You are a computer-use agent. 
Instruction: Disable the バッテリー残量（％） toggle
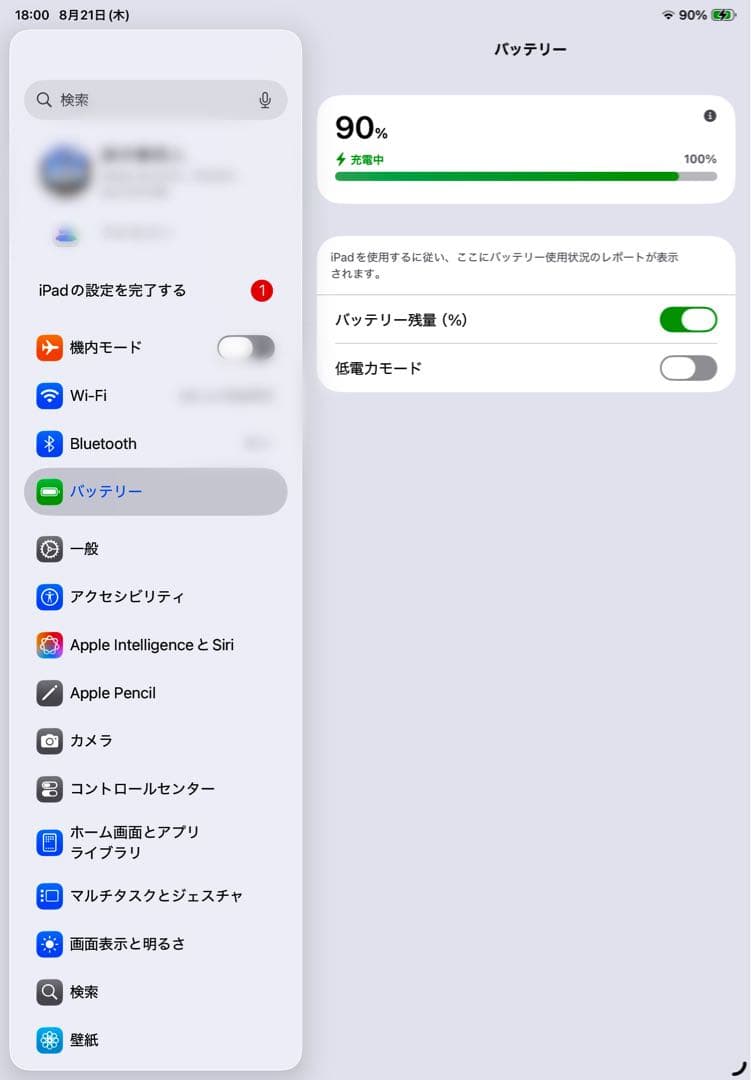pyautogui.click(x=688, y=319)
